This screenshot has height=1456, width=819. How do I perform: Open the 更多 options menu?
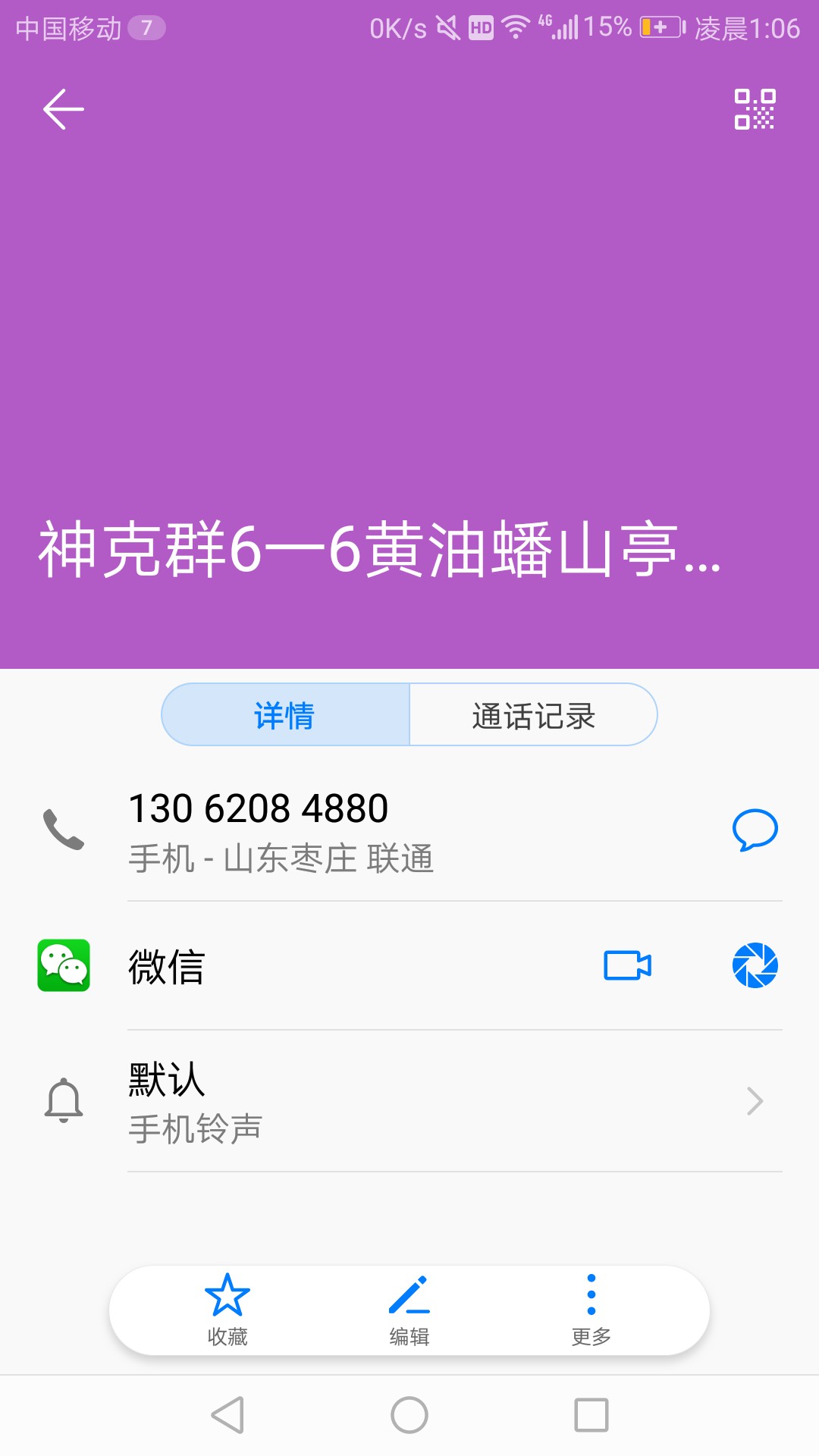click(x=591, y=1310)
